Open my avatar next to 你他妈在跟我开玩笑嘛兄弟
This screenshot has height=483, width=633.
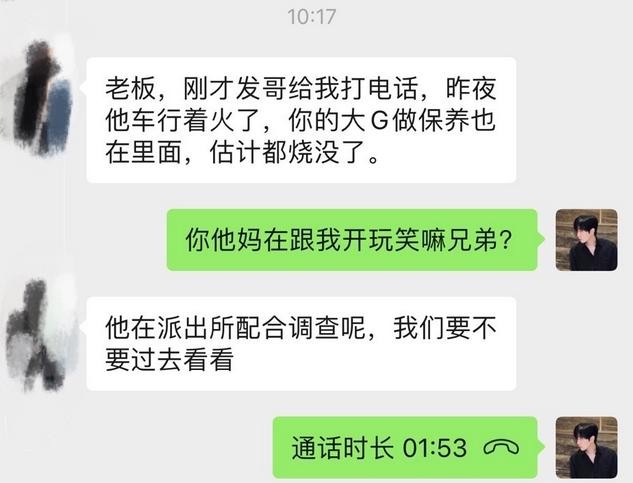click(586, 240)
